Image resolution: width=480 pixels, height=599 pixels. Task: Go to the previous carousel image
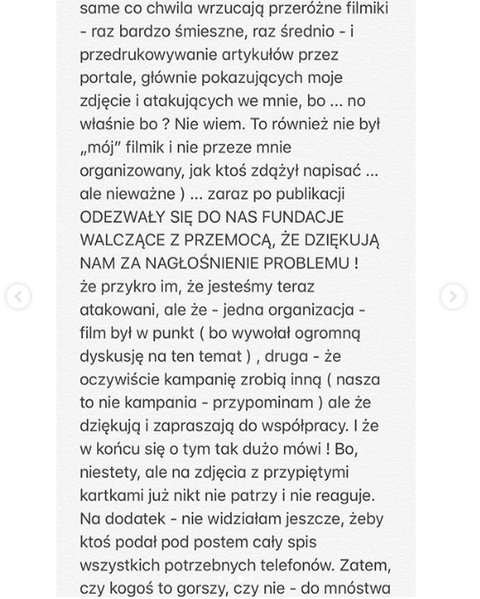[x=18, y=296]
